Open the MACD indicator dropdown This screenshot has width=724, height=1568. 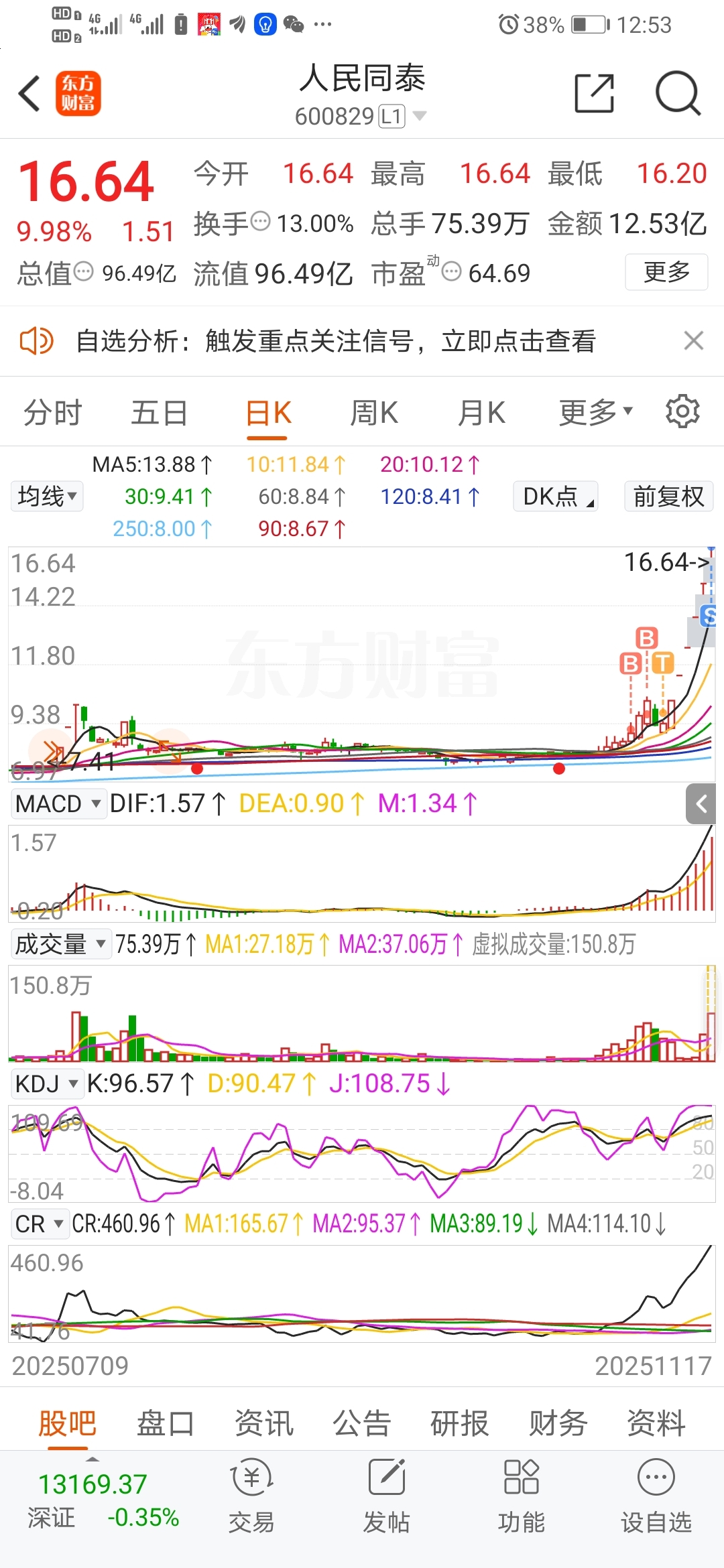click(58, 803)
